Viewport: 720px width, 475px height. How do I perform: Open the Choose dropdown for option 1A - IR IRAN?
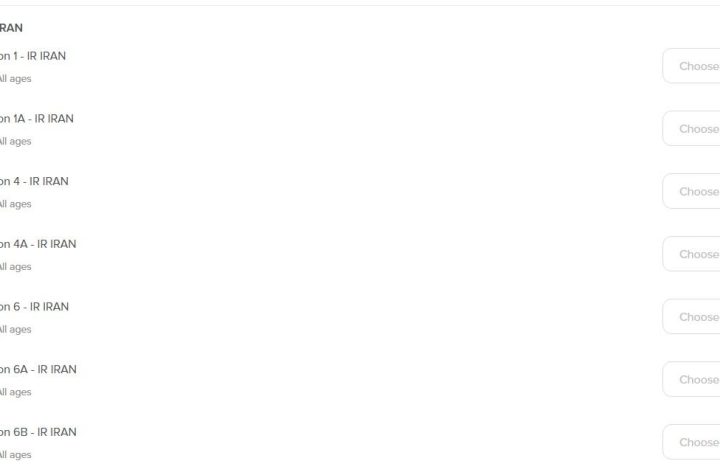(x=692, y=129)
